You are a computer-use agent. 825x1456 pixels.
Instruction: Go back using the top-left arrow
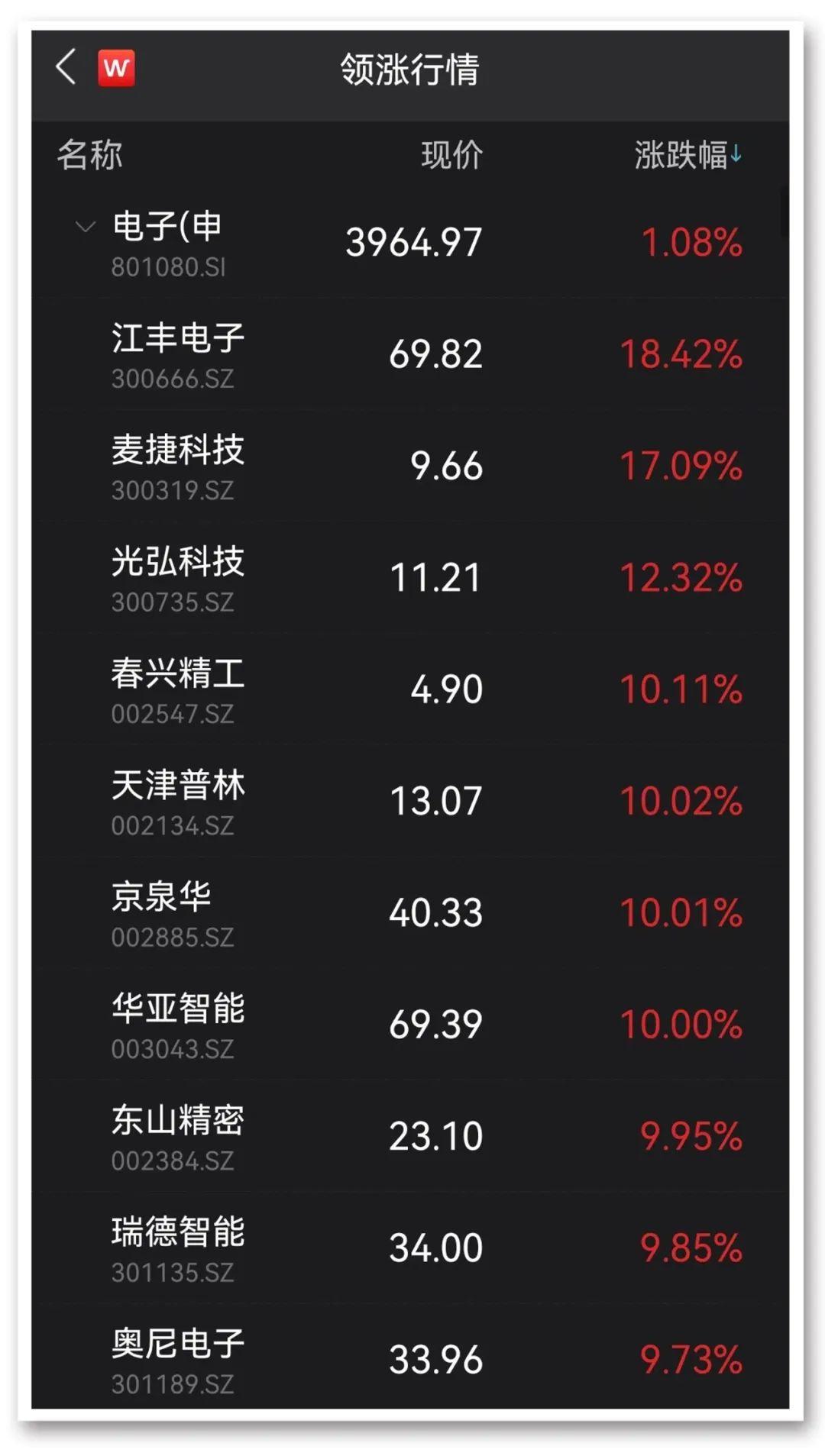[x=66, y=67]
